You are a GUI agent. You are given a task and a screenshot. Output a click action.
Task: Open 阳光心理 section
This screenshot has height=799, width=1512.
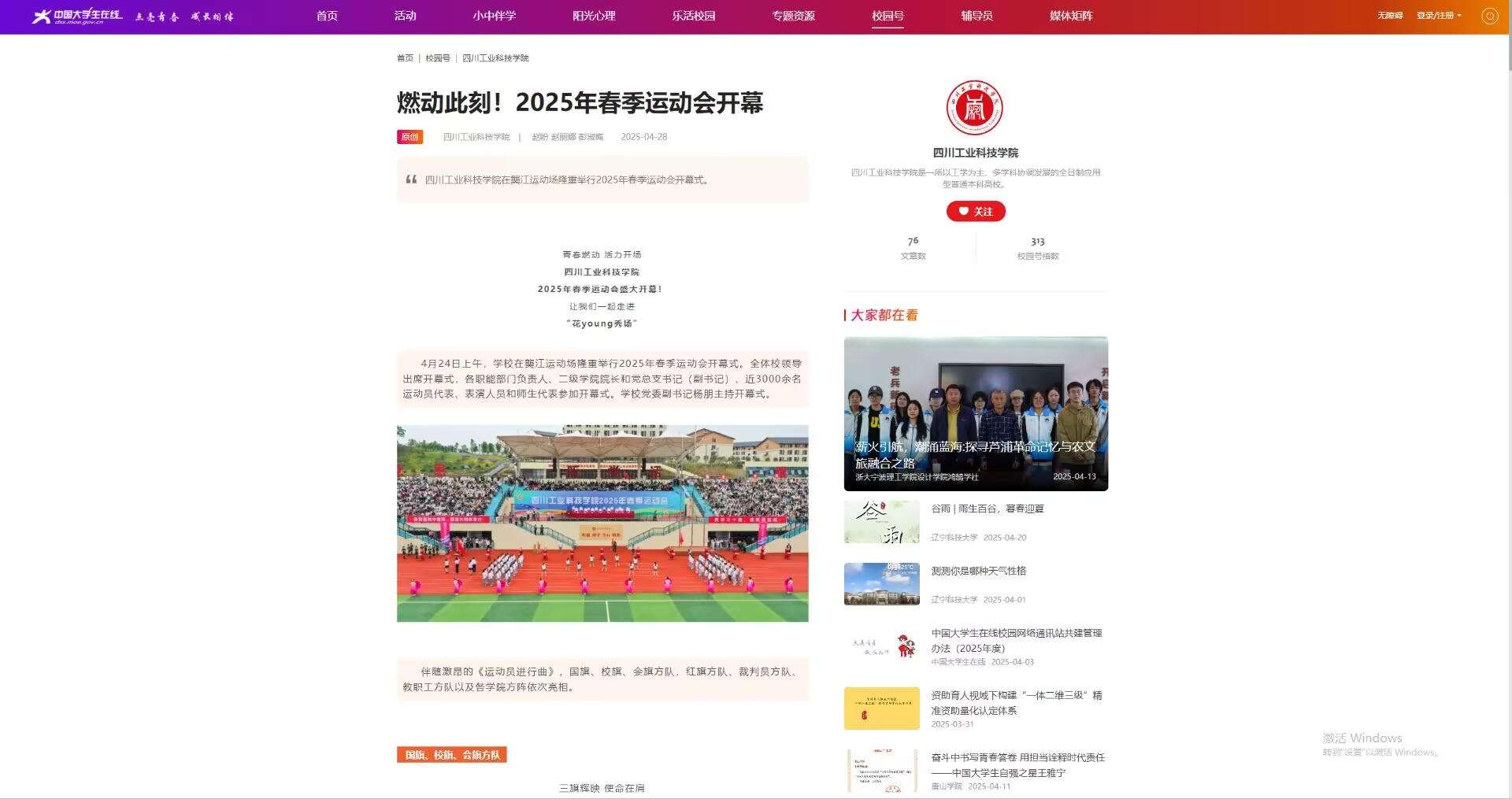point(594,16)
